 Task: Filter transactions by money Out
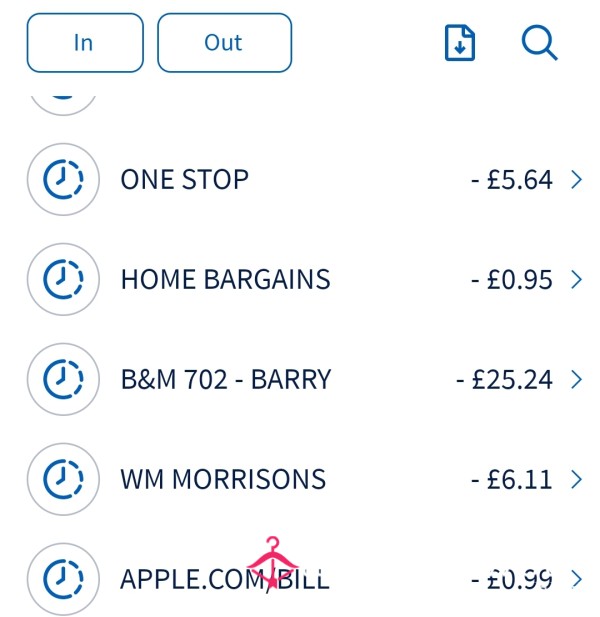(x=224, y=43)
